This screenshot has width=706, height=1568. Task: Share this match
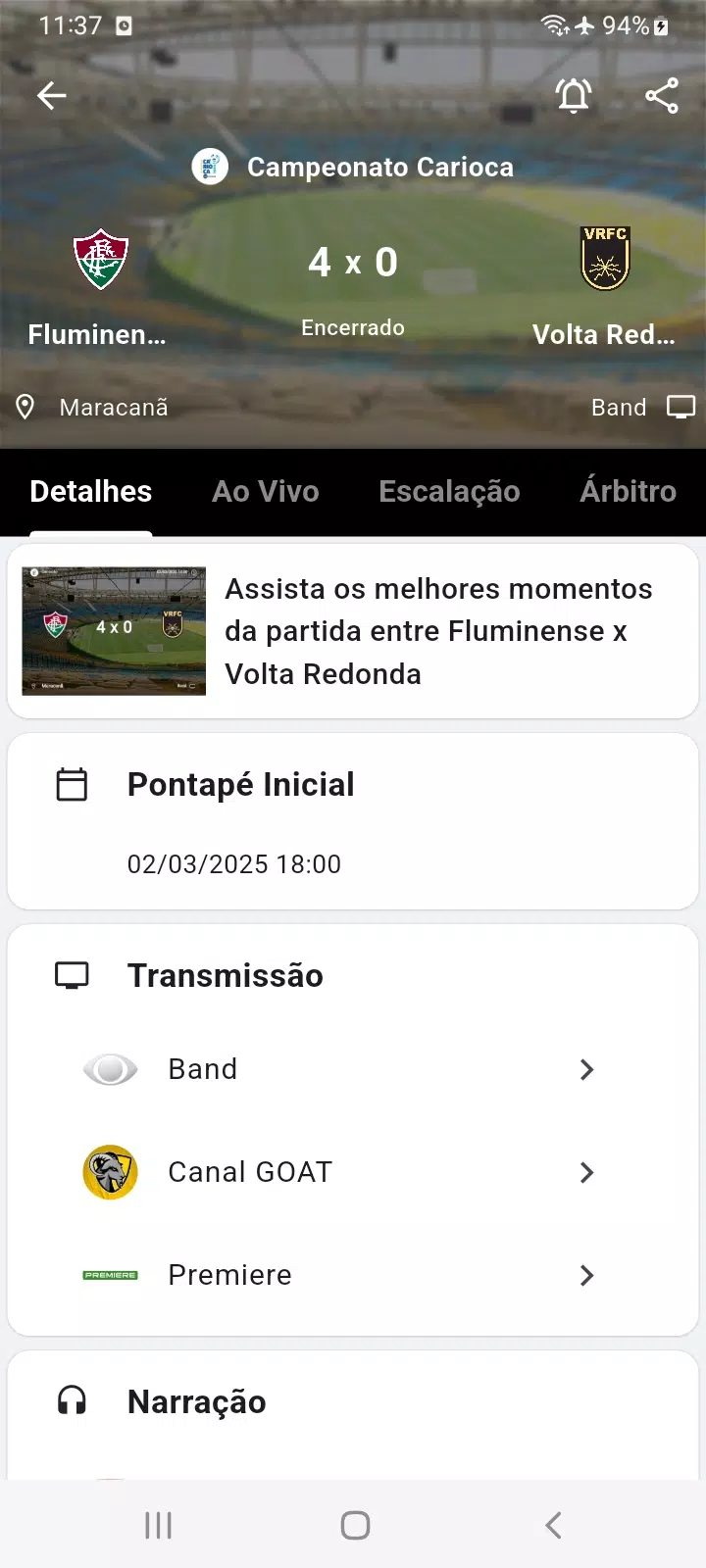tap(662, 95)
